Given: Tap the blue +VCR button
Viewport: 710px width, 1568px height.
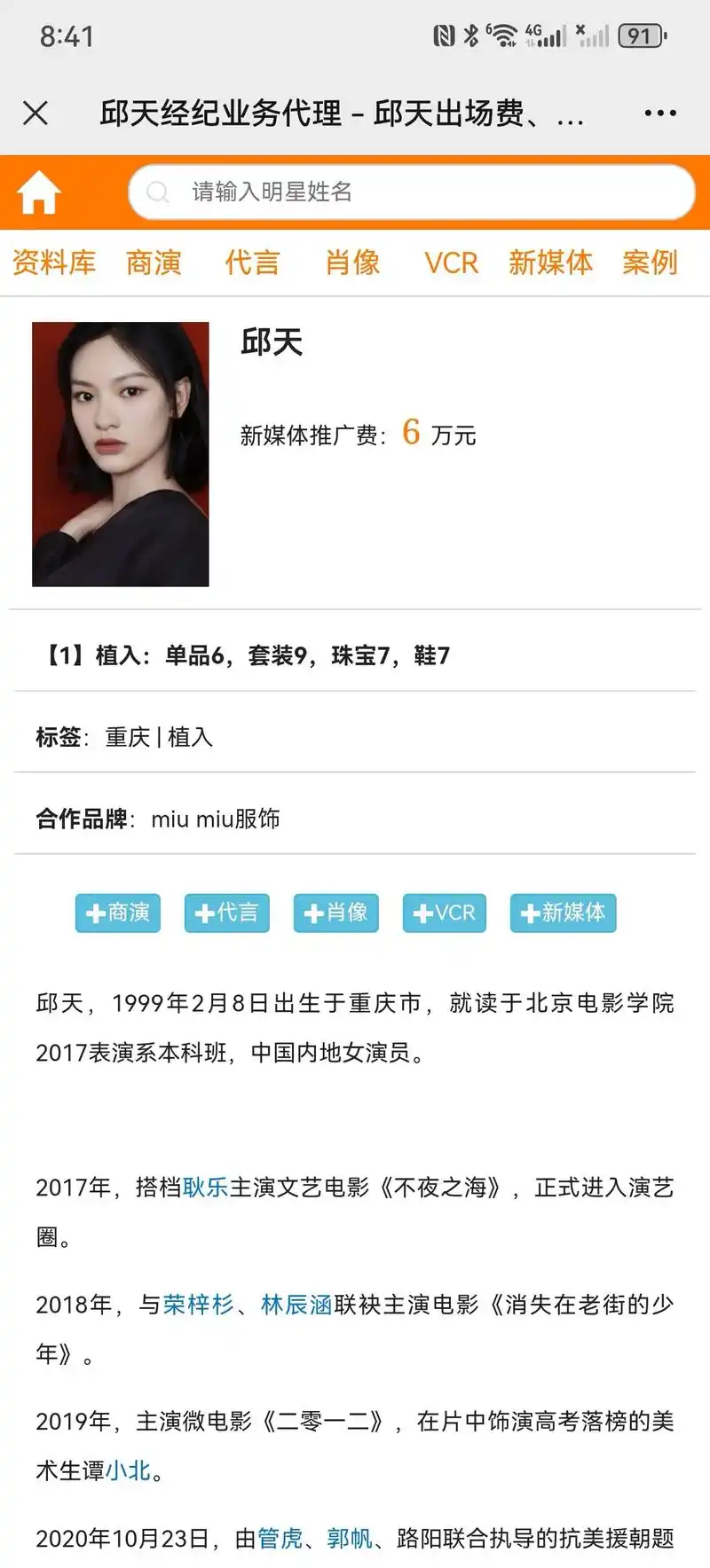Looking at the screenshot, I should click(x=445, y=913).
